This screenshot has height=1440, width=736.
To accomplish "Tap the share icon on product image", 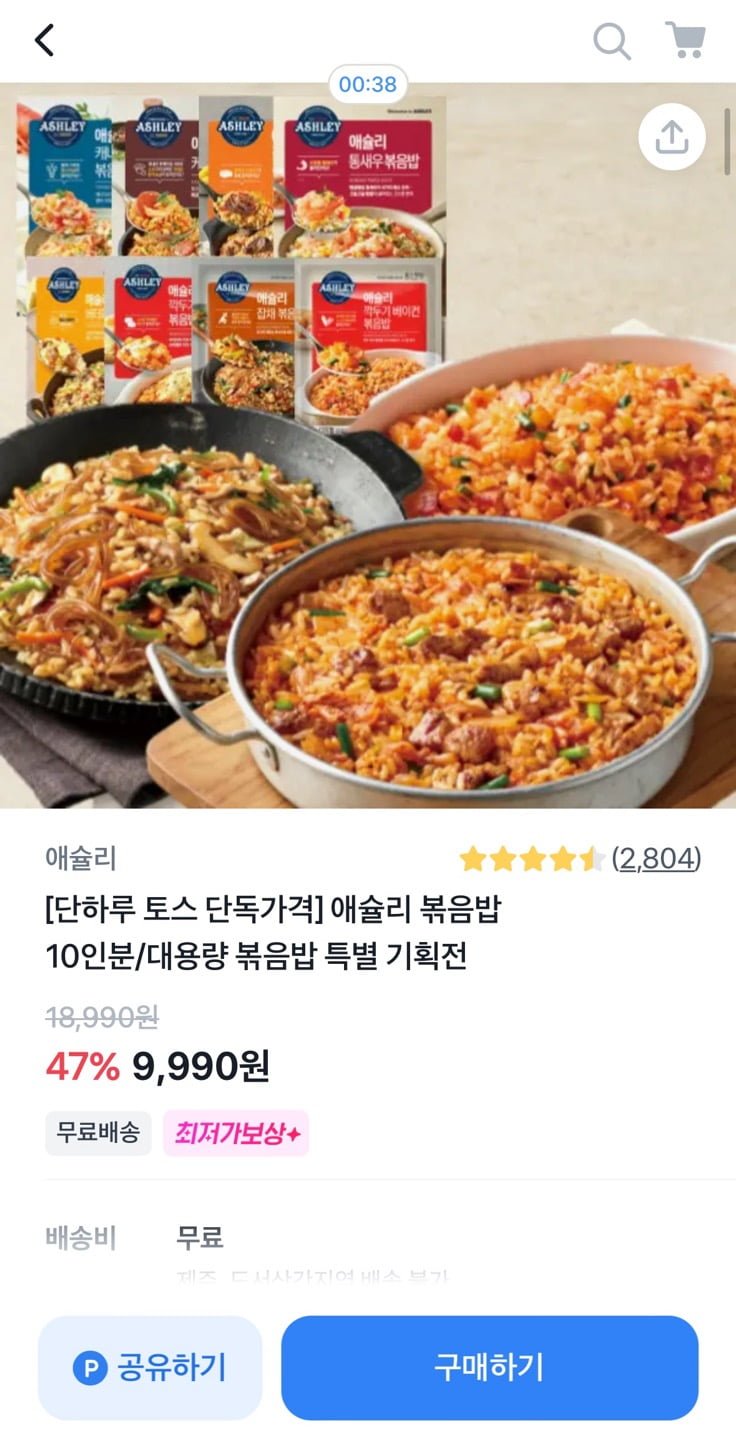I will [x=672, y=137].
